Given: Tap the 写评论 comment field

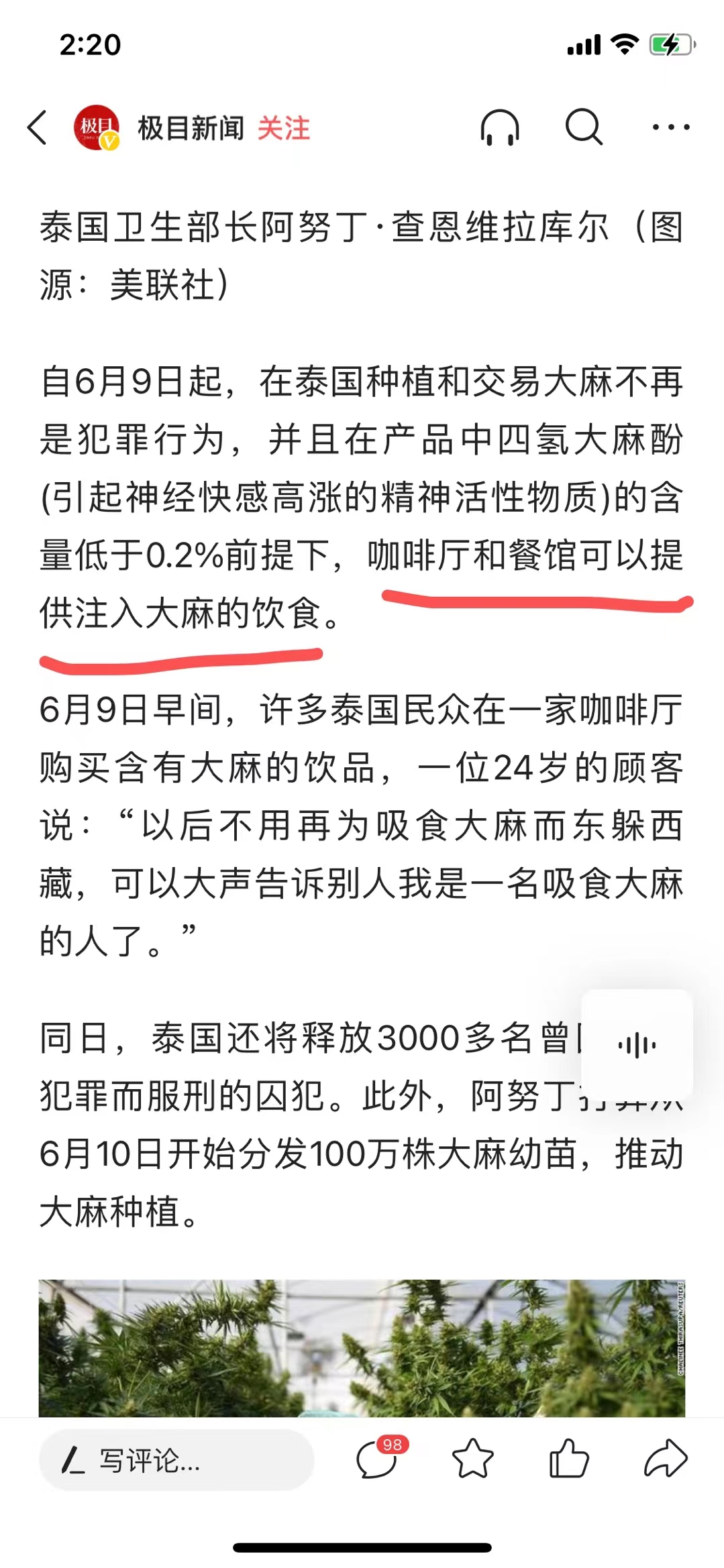Looking at the screenshot, I should pos(176,1460).
